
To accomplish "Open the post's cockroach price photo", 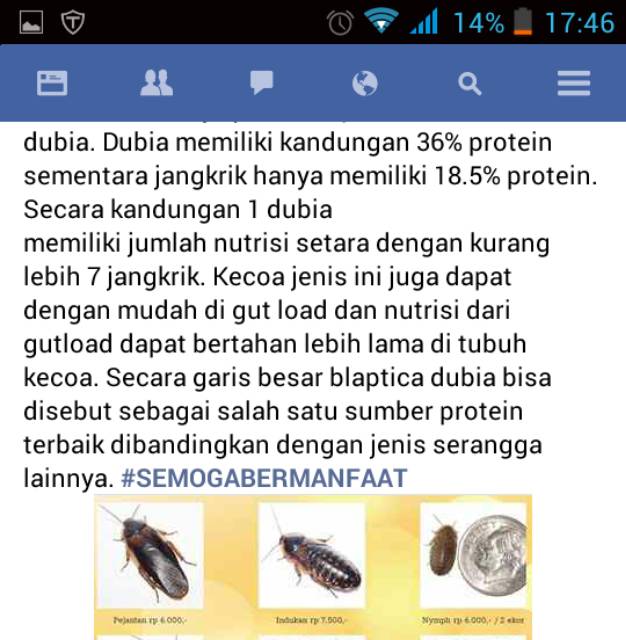I will pos(314,567).
